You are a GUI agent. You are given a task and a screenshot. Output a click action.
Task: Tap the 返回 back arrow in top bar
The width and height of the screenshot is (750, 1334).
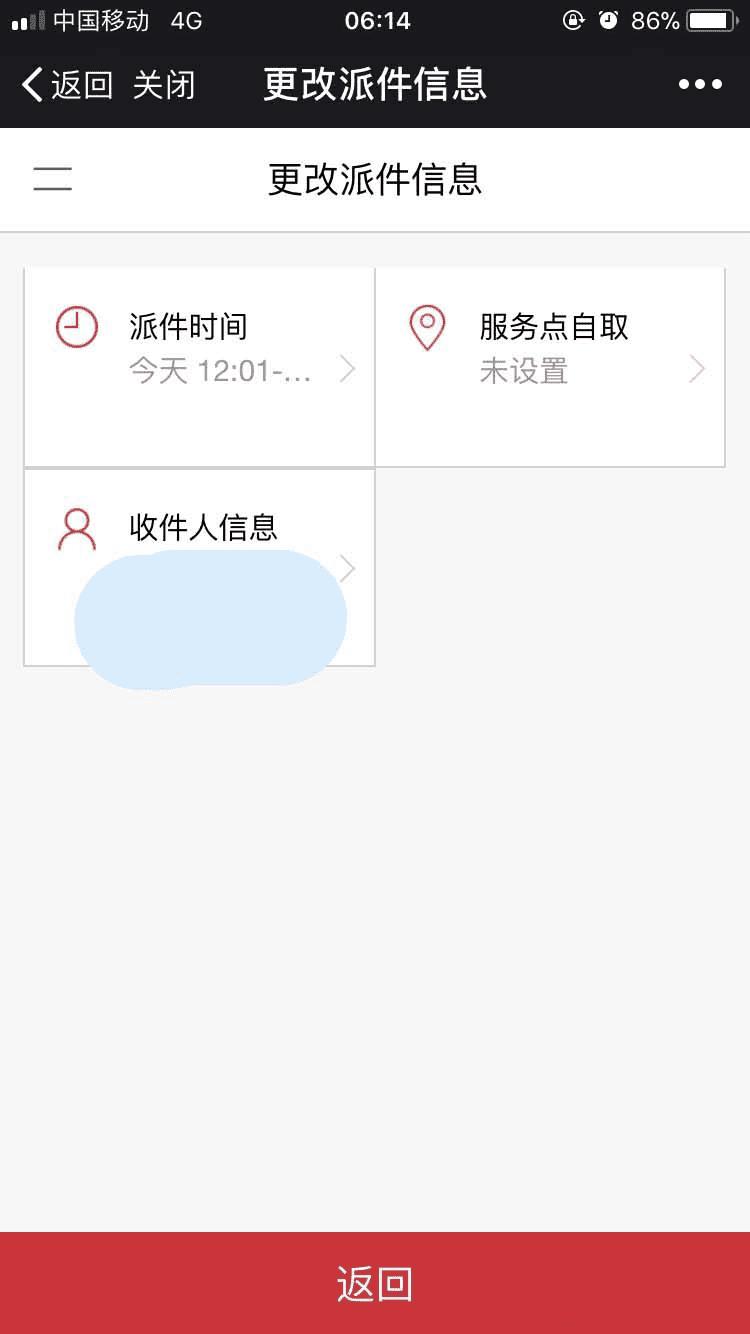pyautogui.click(x=66, y=85)
